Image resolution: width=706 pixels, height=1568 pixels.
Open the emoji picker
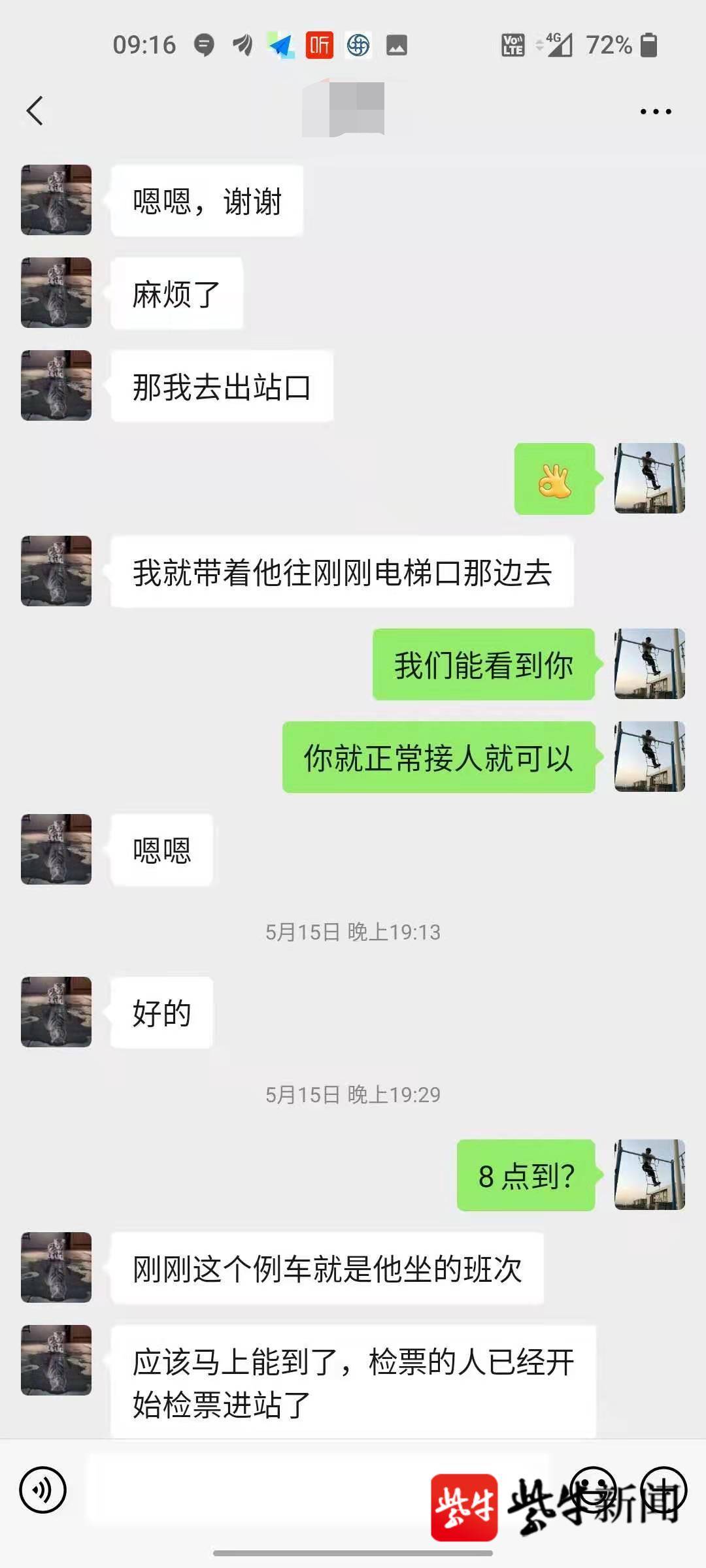pyautogui.click(x=593, y=1490)
